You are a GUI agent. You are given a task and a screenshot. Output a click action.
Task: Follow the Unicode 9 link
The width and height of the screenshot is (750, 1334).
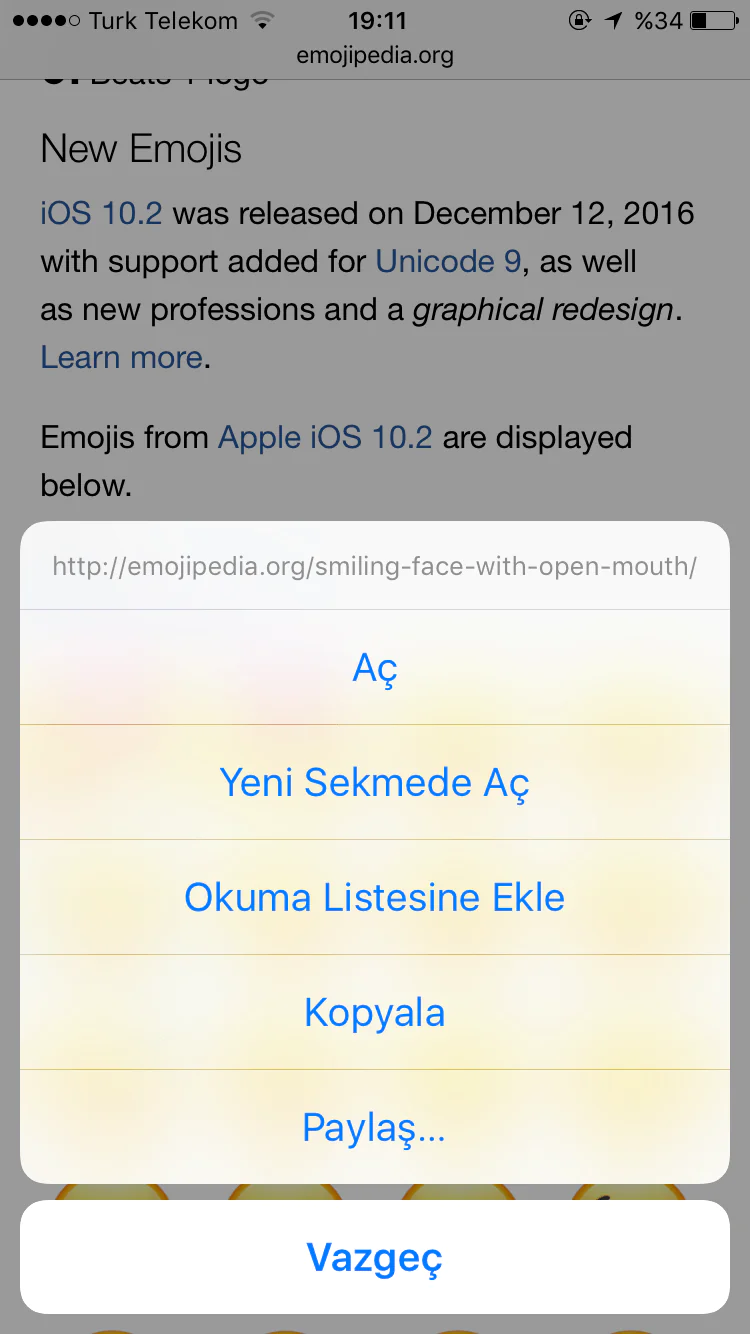447,261
